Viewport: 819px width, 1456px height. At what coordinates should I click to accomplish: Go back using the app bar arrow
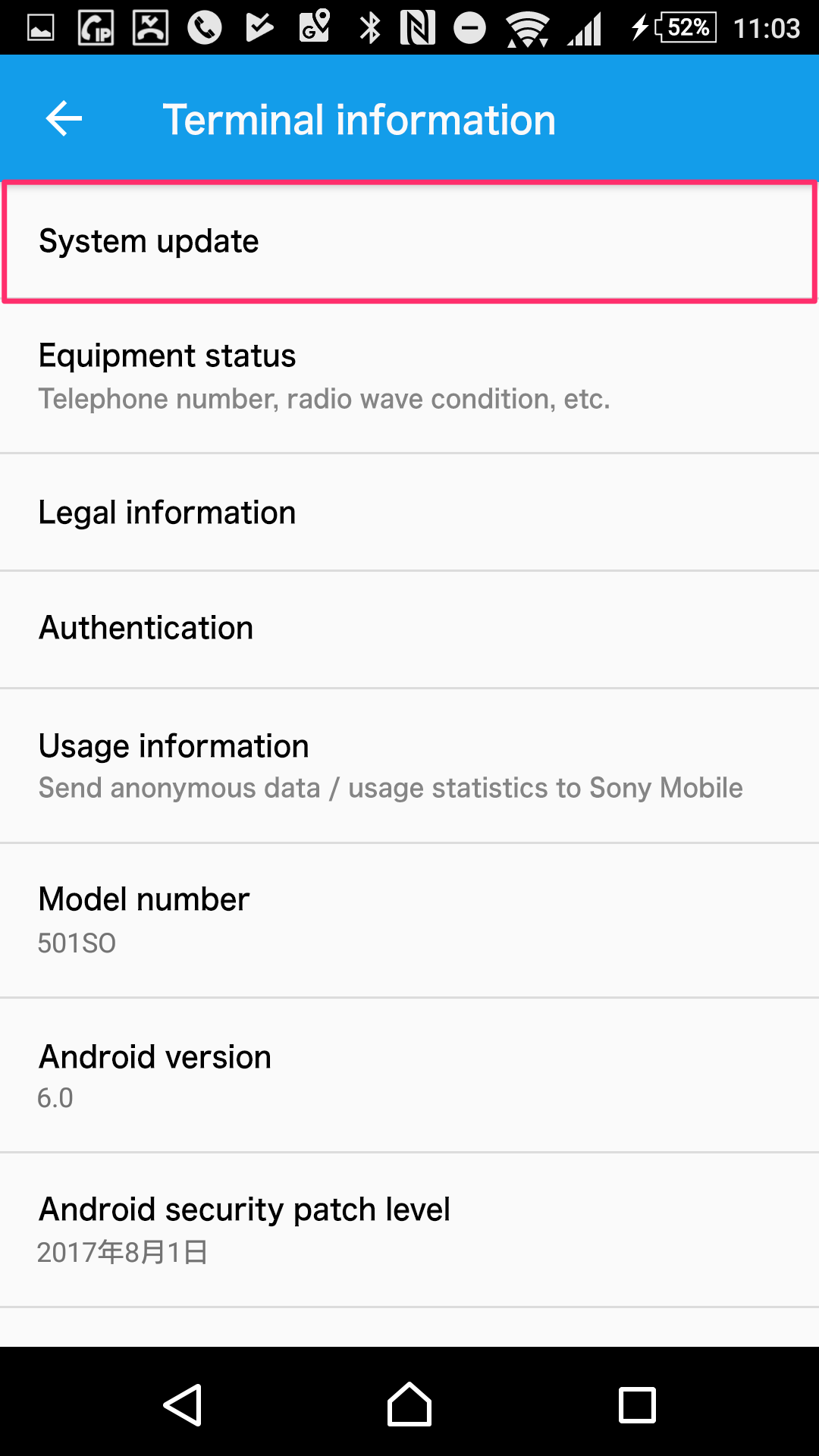pos(64,119)
